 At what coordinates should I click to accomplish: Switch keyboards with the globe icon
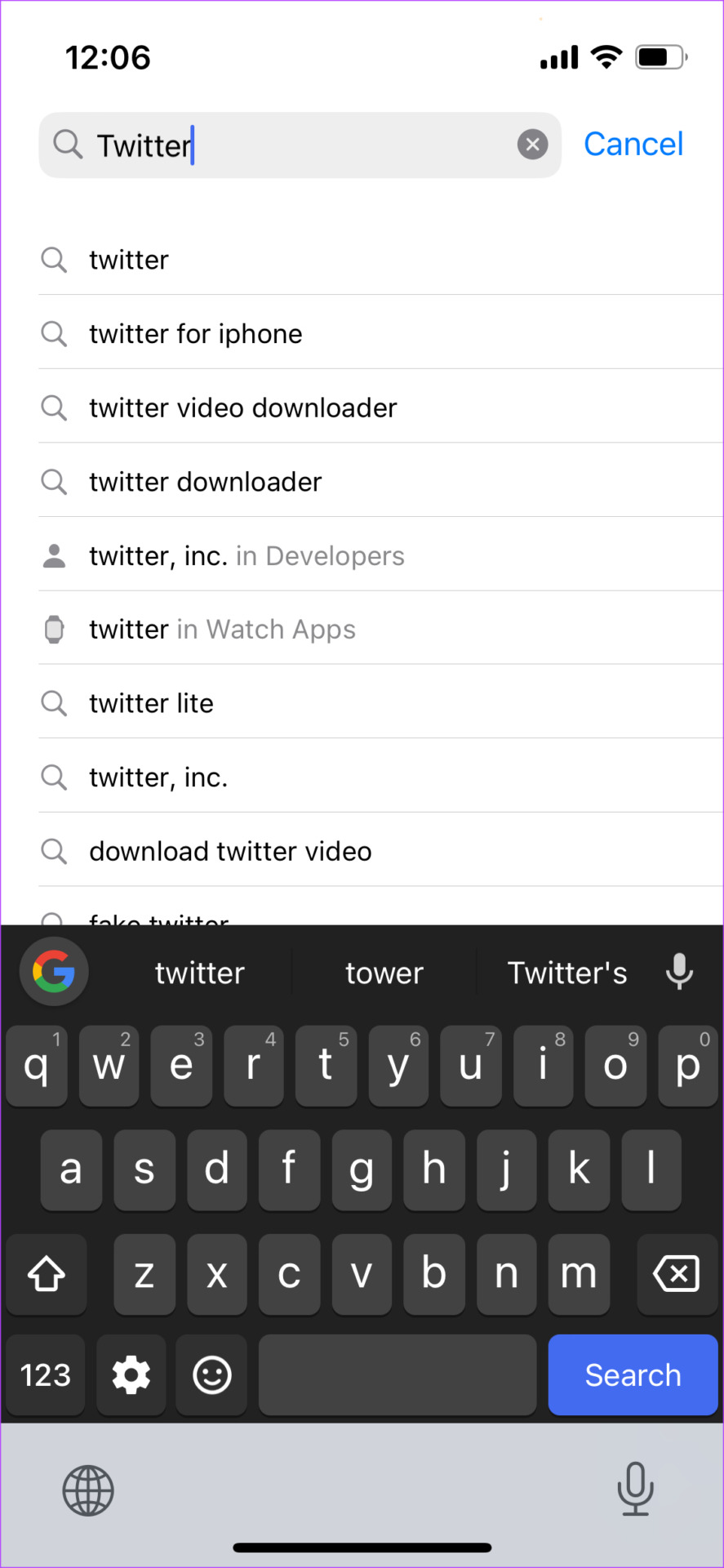(88, 1490)
